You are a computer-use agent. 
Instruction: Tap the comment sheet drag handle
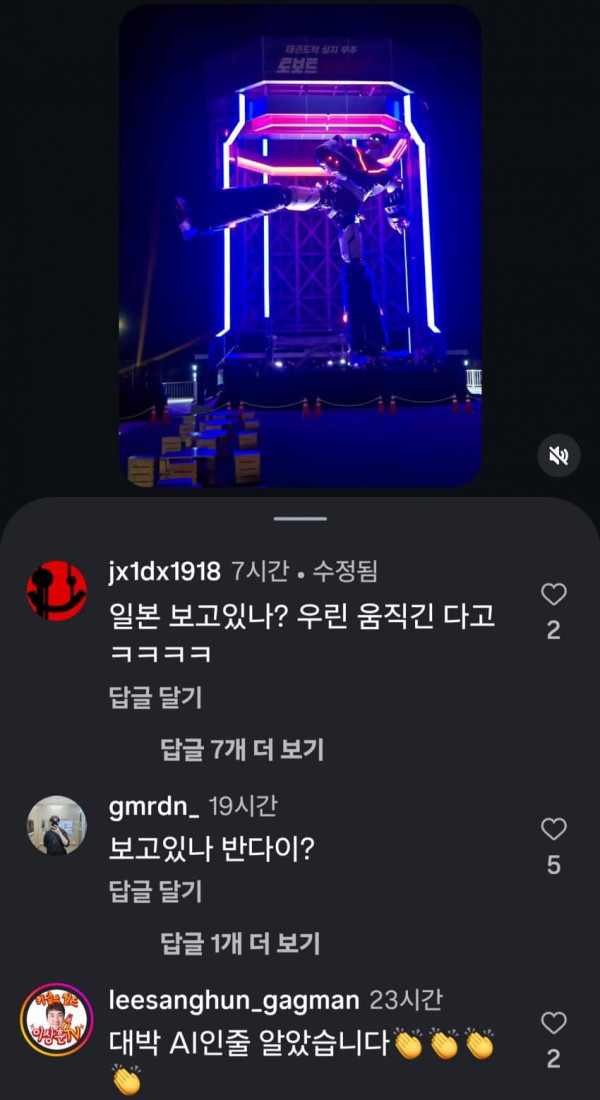pos(300,518)
